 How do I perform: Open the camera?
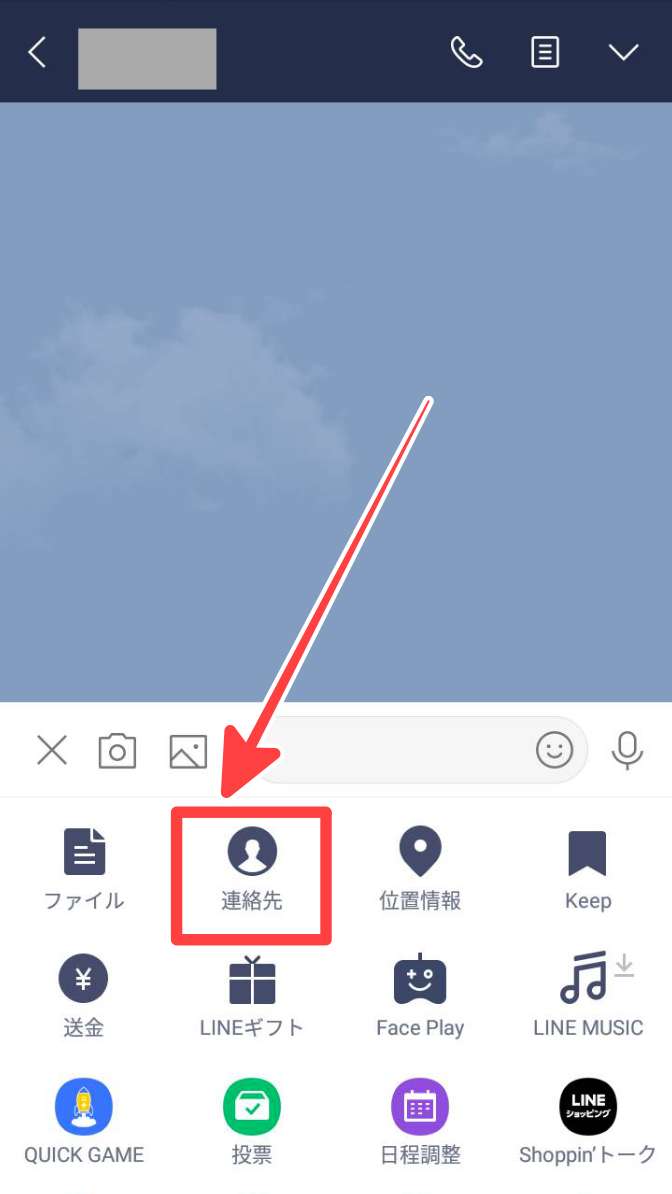pyautogui.click(x=117, y=750)
